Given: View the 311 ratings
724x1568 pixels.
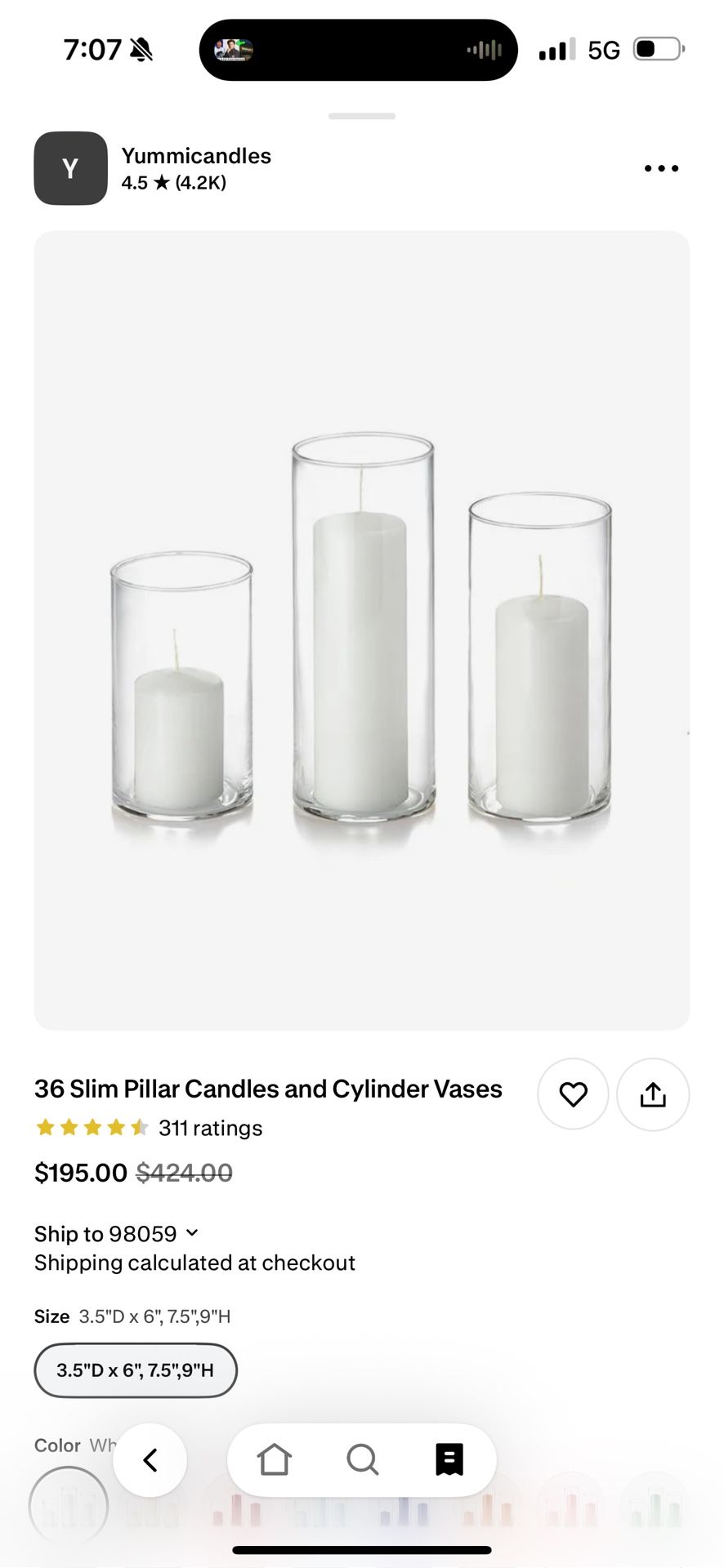Looking at the screenshot, I should pos(210,1128).
